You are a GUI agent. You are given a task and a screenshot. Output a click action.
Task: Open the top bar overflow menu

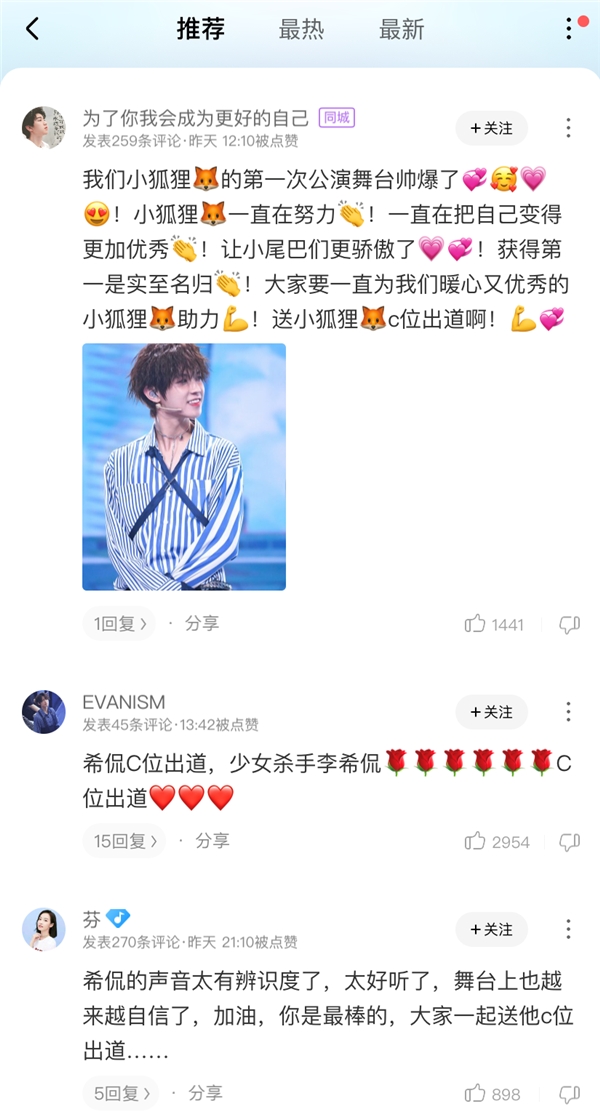[x=569, y=28]
